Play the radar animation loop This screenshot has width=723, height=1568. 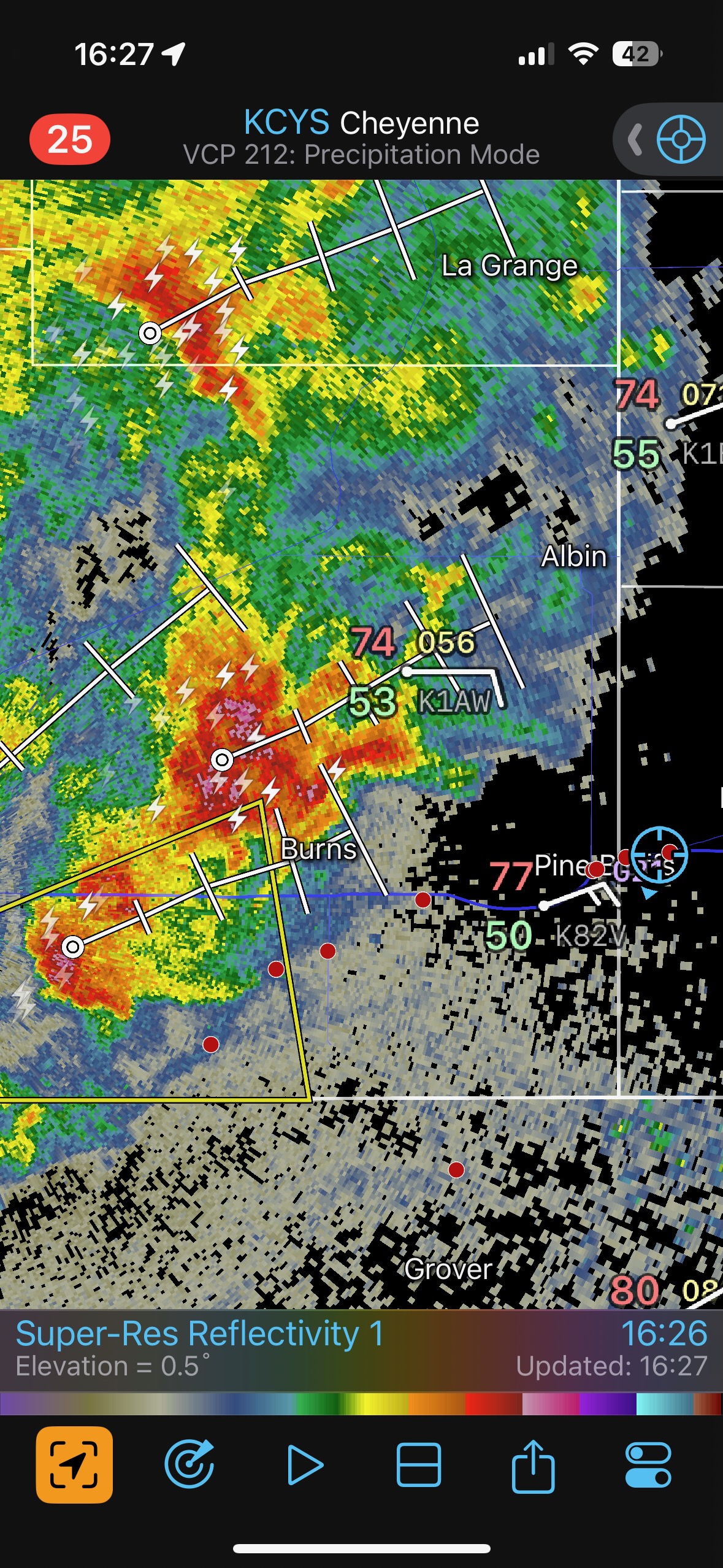pos(305,1464)
